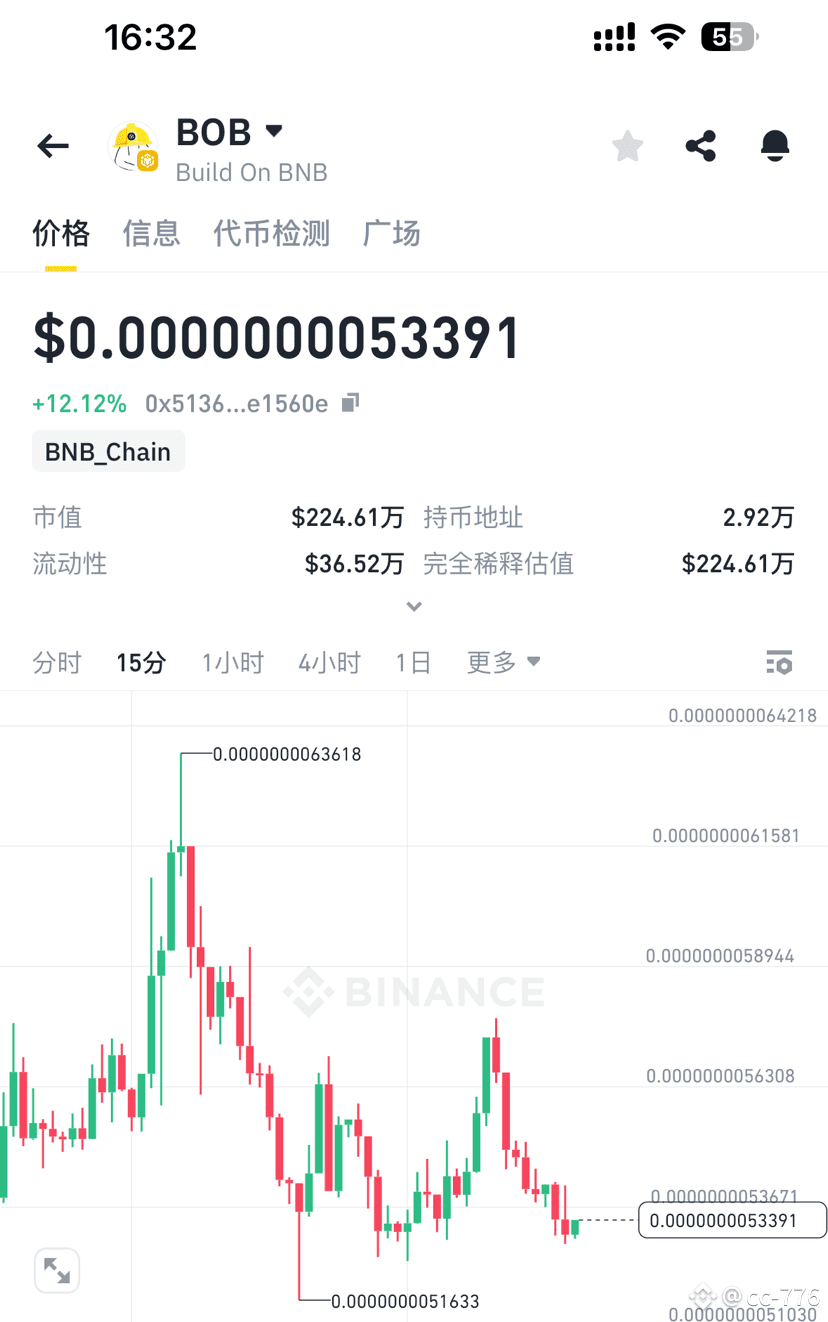Click the BNB_Chain chip
This screenshot has height=1322, width=828.
pyautogui.click(x=108, y=451)
